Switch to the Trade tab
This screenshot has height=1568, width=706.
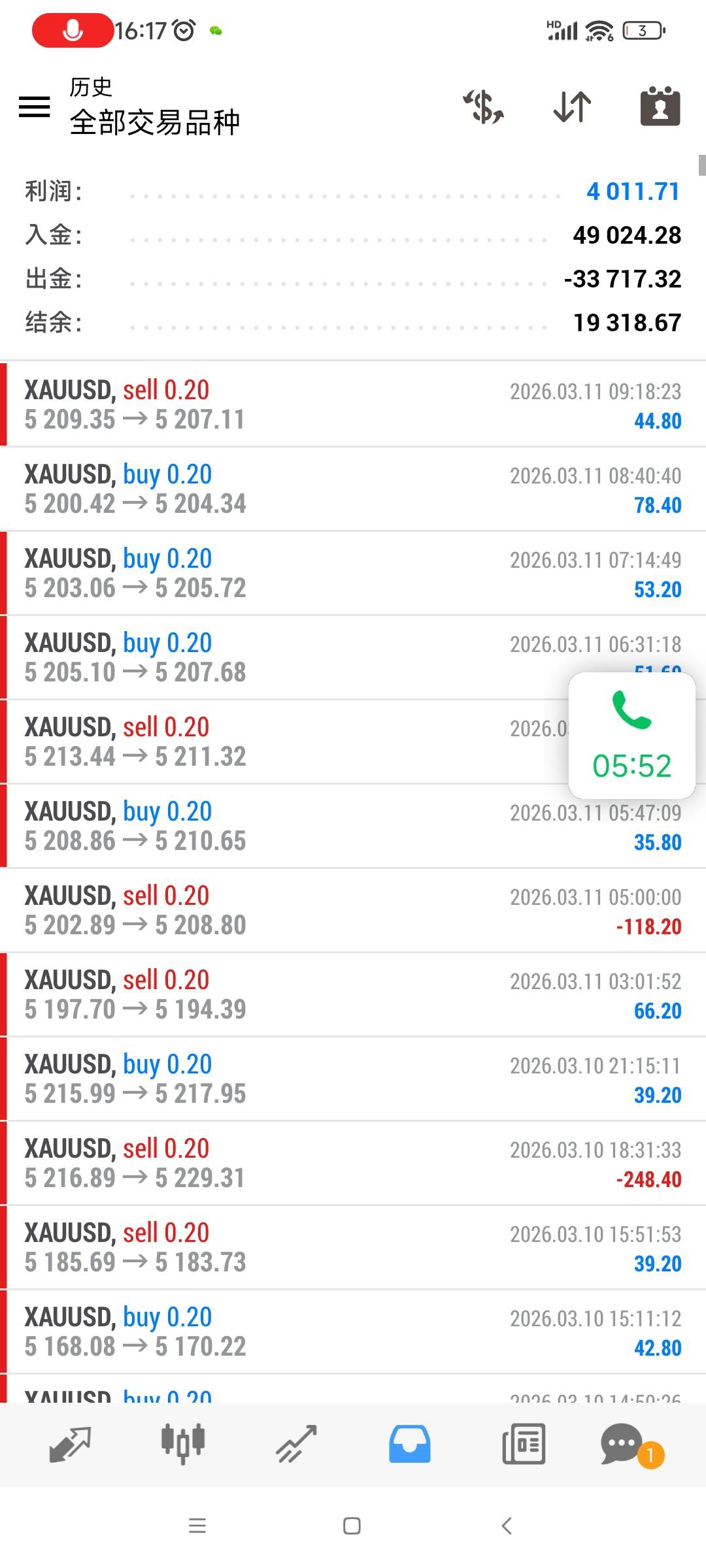(x=296, y=1445)
